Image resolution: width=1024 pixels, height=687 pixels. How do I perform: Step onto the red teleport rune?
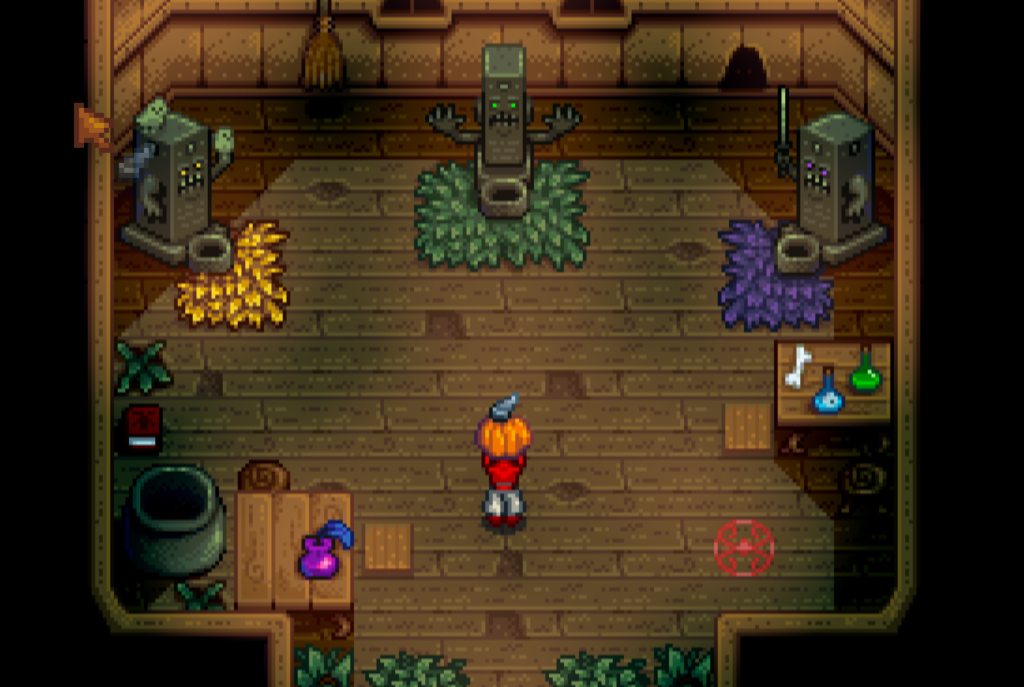744,548
